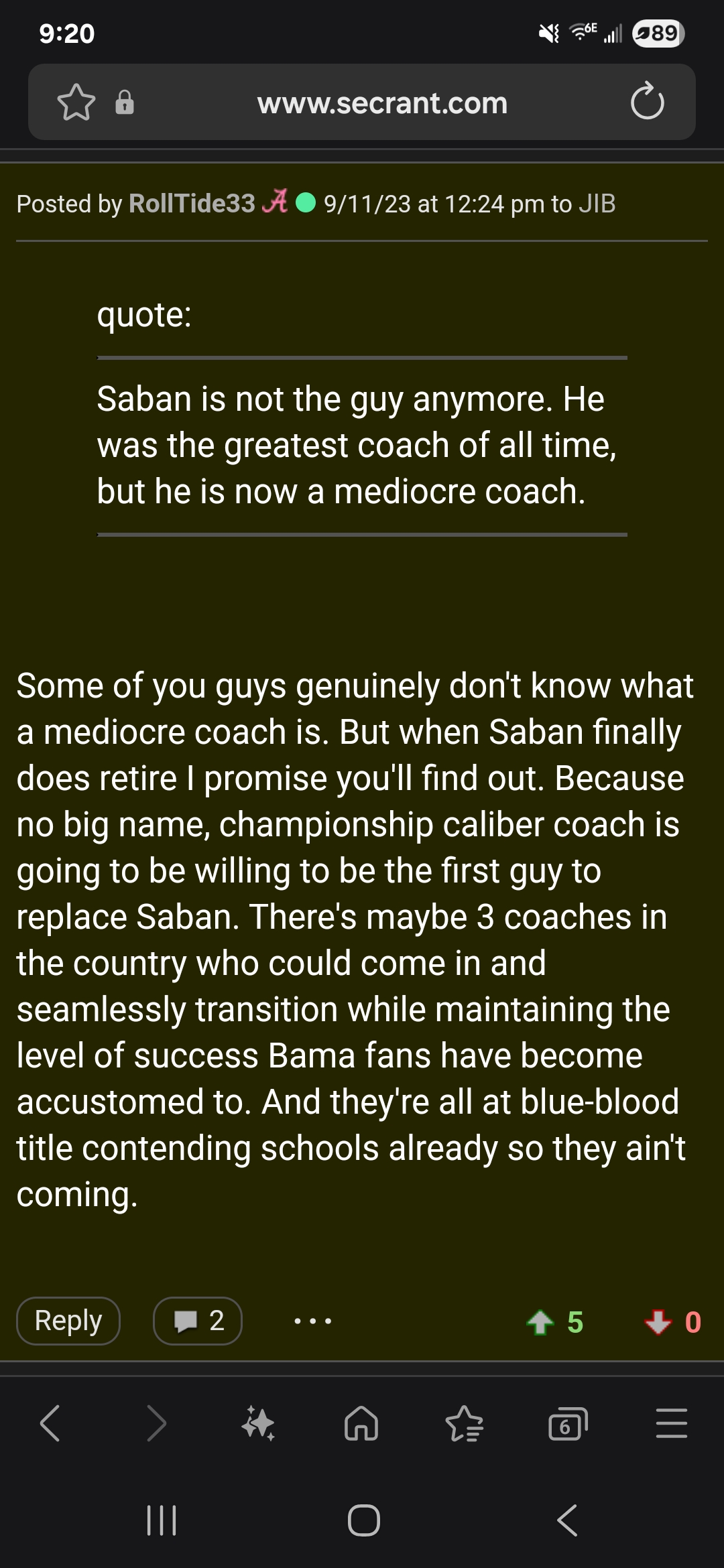View the 6 open browser tabs

click(x=567, y=1423)
